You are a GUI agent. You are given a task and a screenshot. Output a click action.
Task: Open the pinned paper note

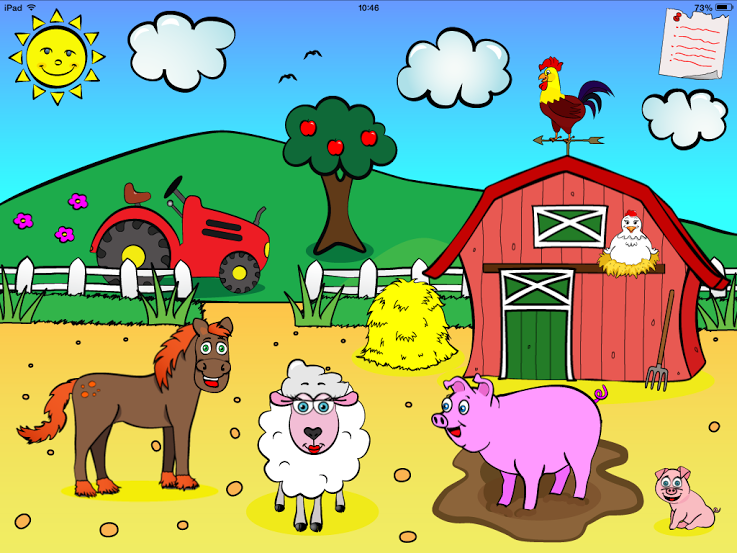(x=693, y=42)
